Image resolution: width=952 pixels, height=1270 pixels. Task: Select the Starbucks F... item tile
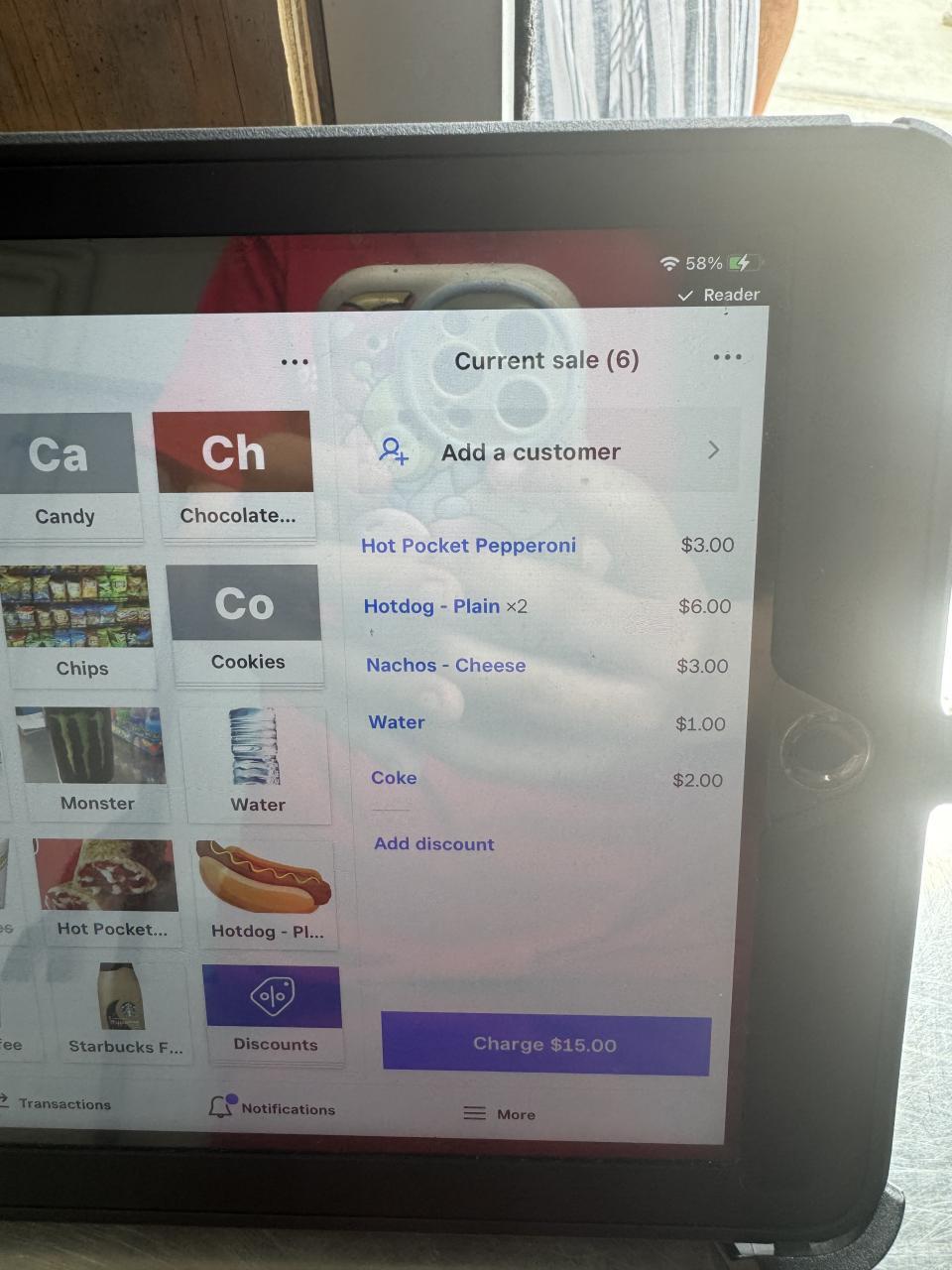click(121, 1009)
